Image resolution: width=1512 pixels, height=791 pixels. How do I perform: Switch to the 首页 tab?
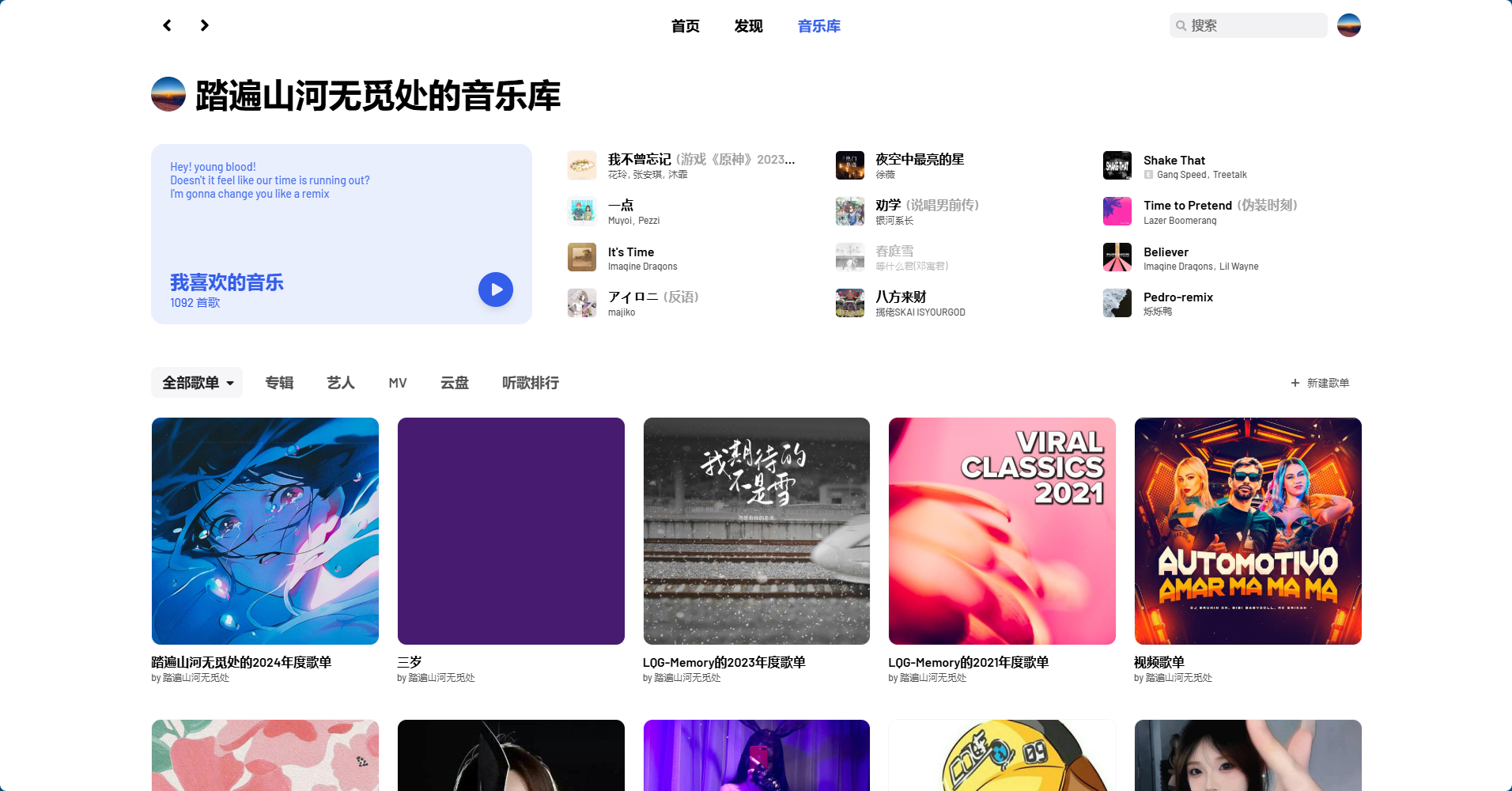[685, 26]
